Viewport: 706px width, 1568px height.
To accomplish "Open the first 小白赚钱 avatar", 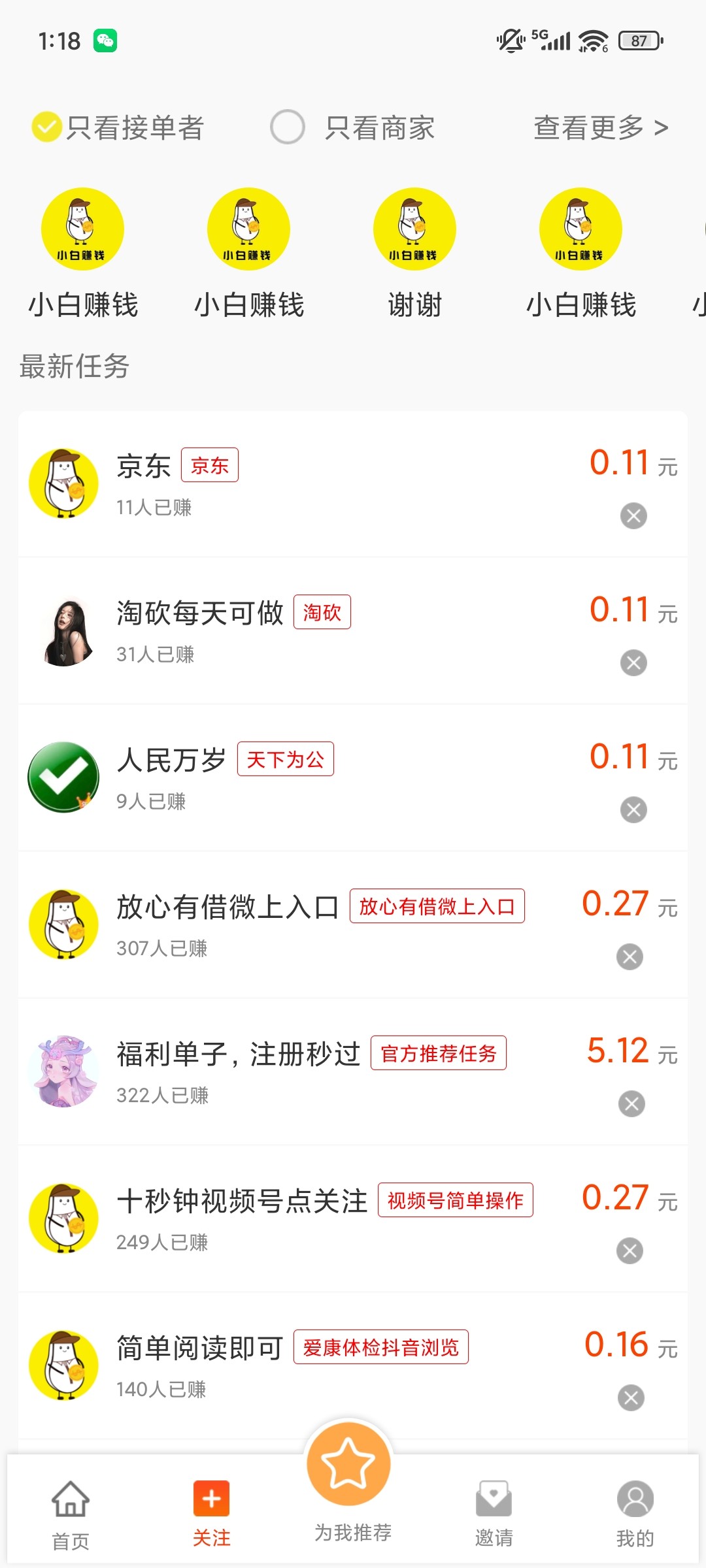I will (x=82, y=229).
